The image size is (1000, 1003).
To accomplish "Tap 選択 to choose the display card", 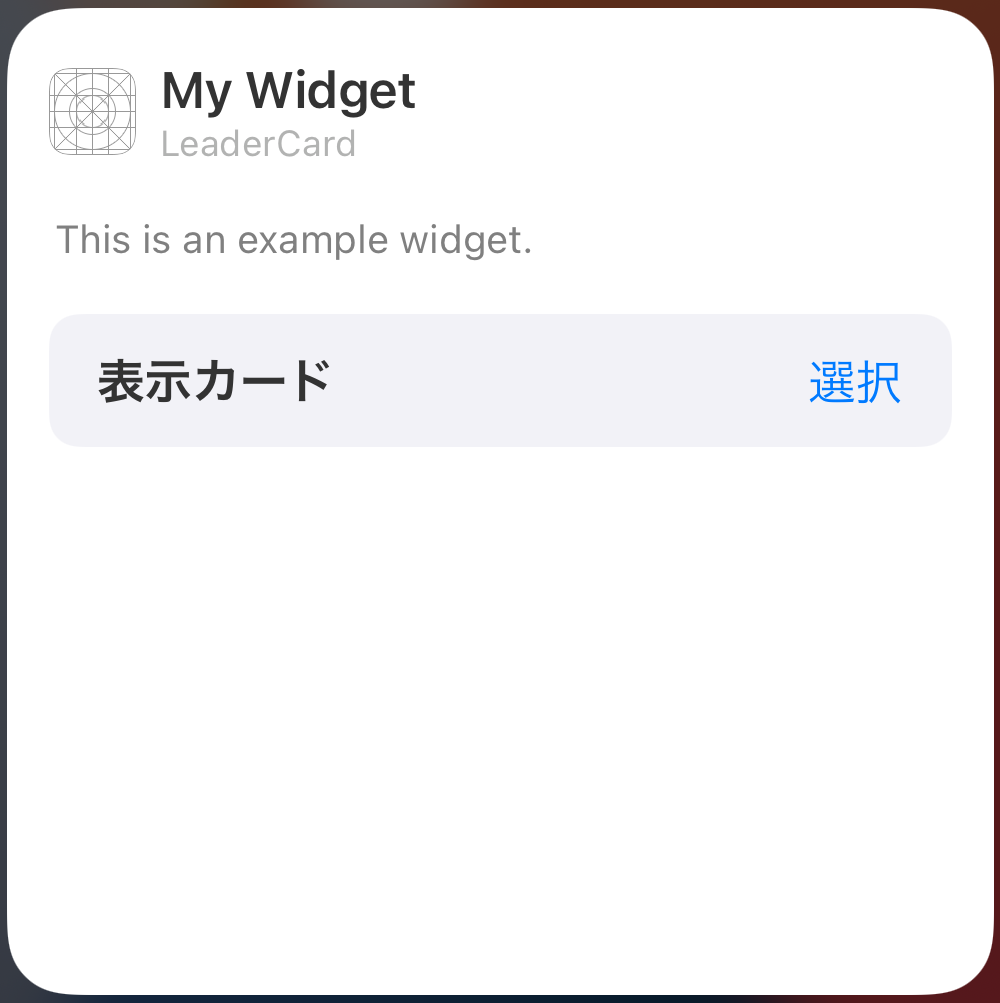I will [x=855, y=382].
